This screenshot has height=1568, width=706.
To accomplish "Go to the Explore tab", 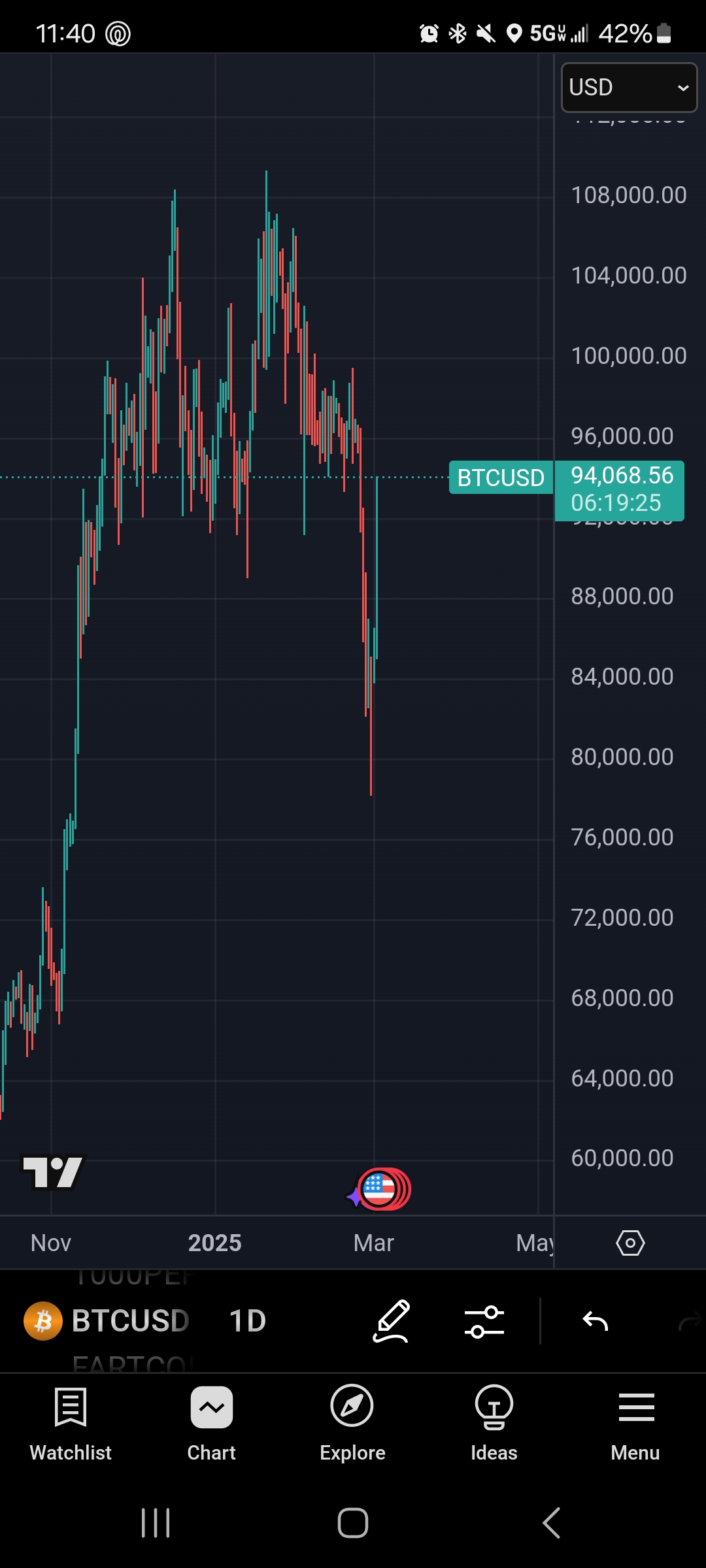I will [x=352, y=1424].
